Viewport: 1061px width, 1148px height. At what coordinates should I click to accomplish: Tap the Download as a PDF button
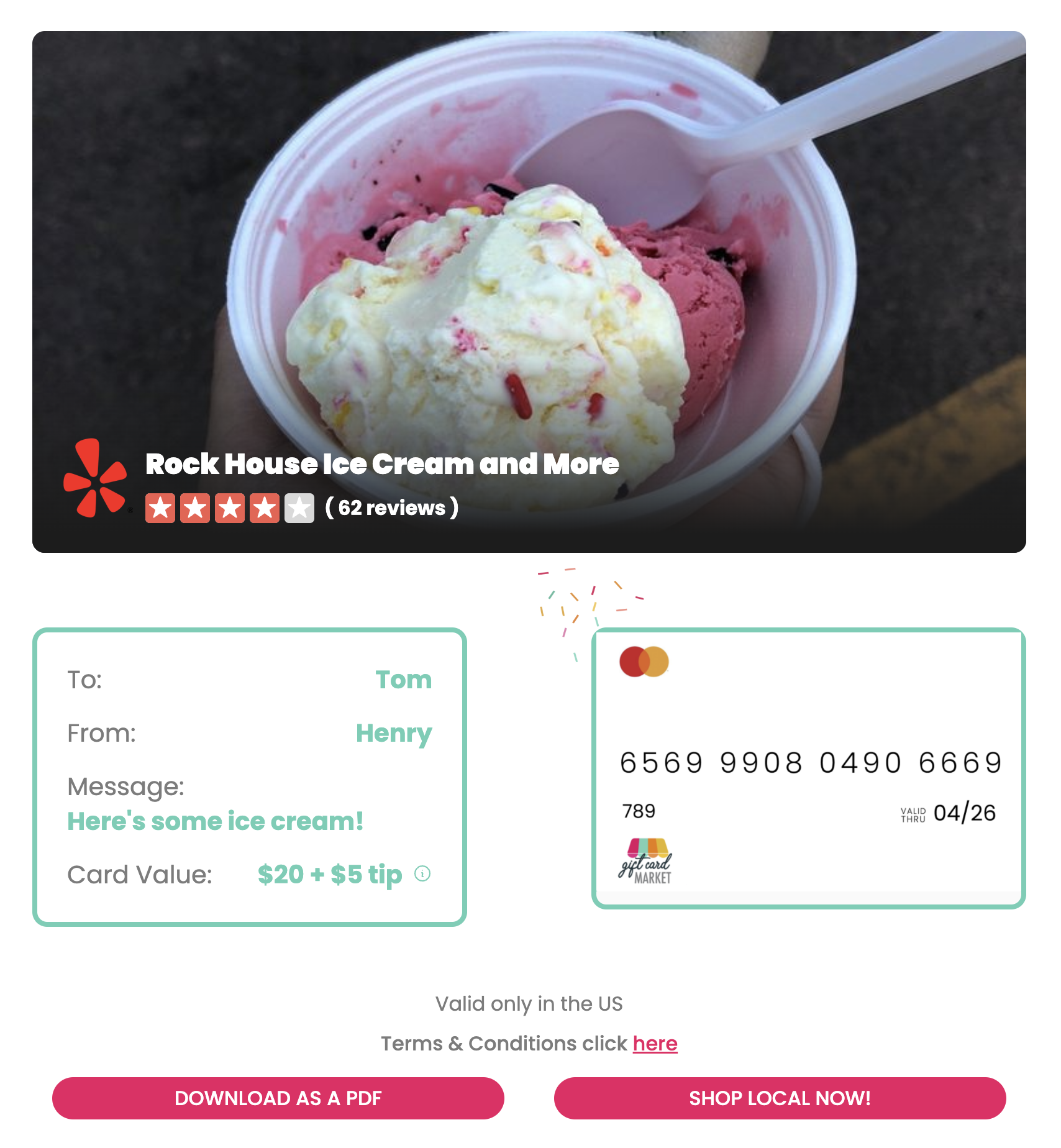tap(278, 1098)
